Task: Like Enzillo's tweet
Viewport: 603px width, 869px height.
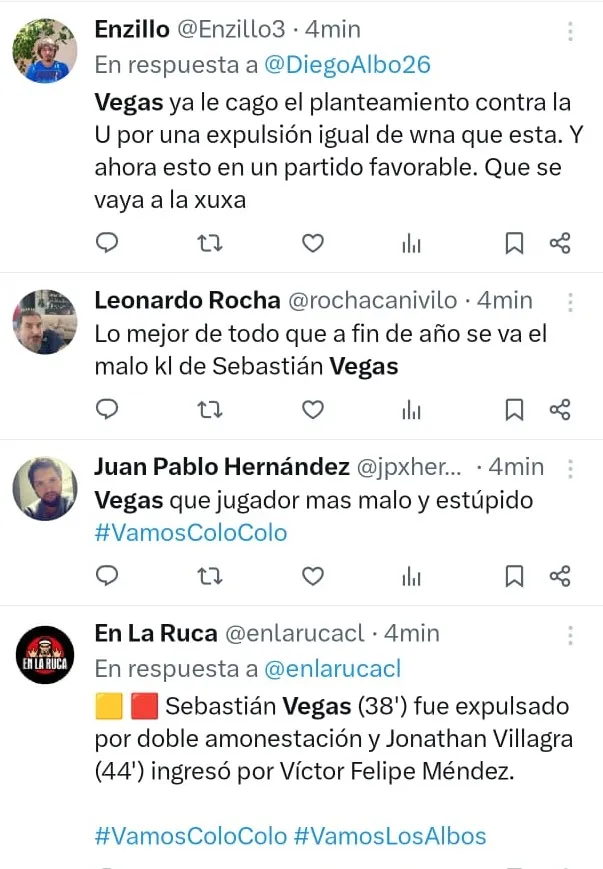Action: point(313,243)
